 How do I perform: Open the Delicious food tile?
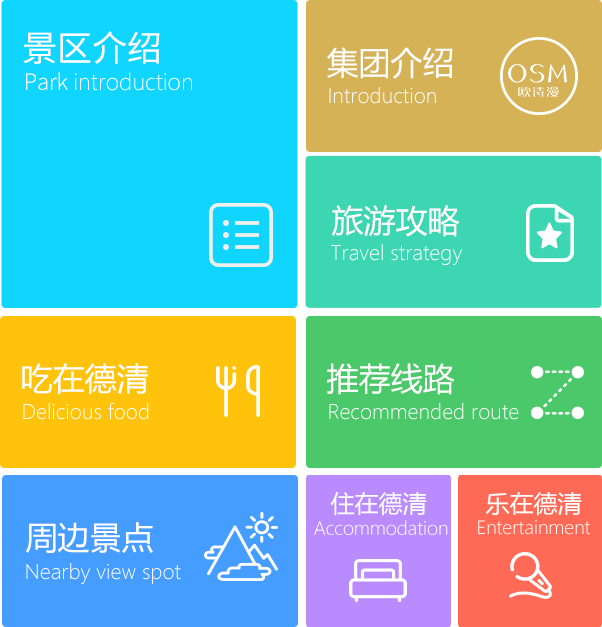coord(149,391)
